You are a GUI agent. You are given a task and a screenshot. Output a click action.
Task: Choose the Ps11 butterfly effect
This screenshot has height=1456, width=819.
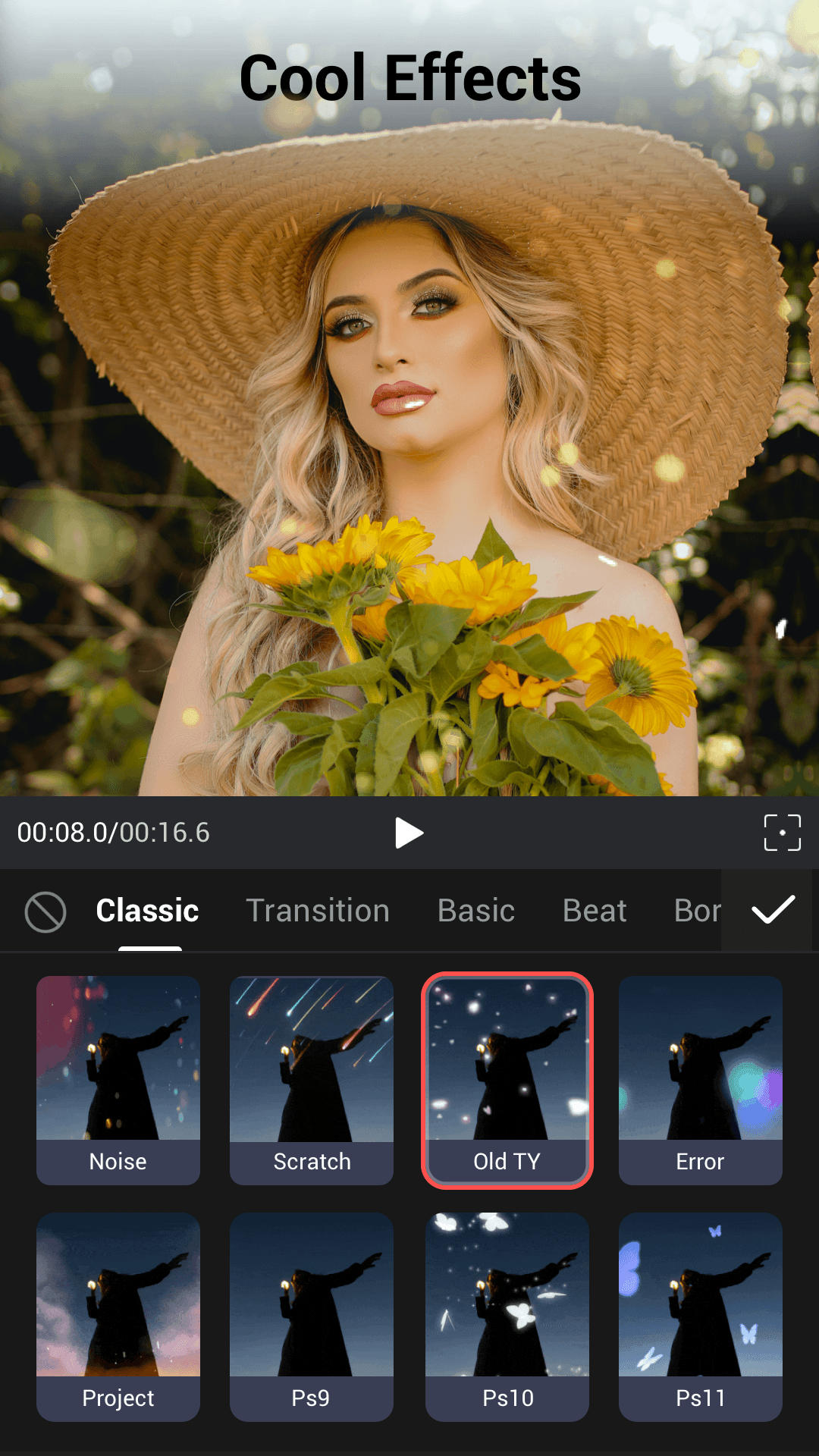click(701, 1317)
